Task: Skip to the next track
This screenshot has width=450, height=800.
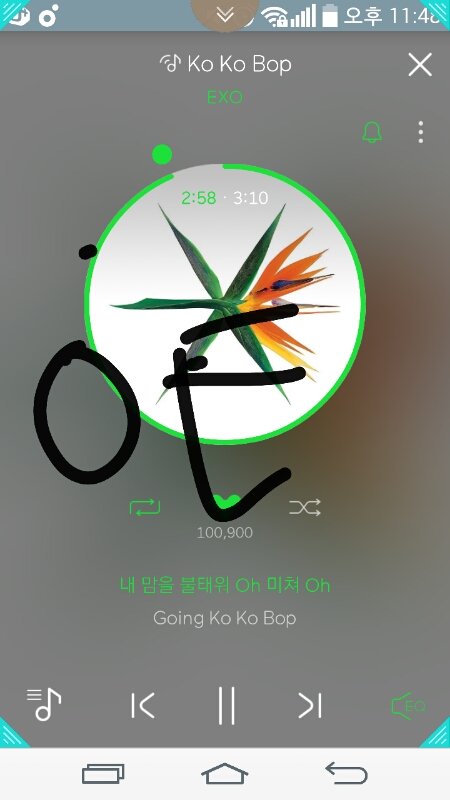Action: [310, 706]
